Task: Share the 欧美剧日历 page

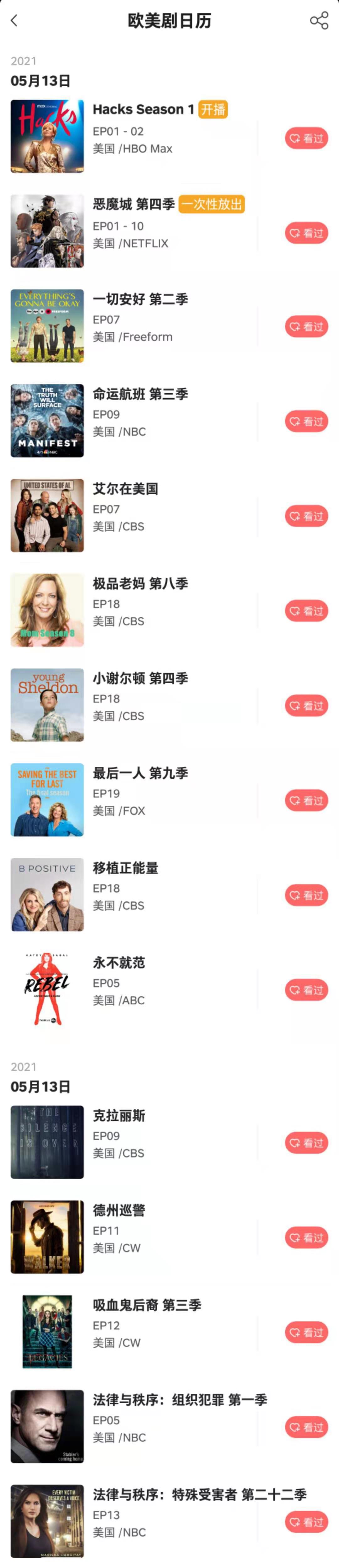Action: click(x=319, y=21)
